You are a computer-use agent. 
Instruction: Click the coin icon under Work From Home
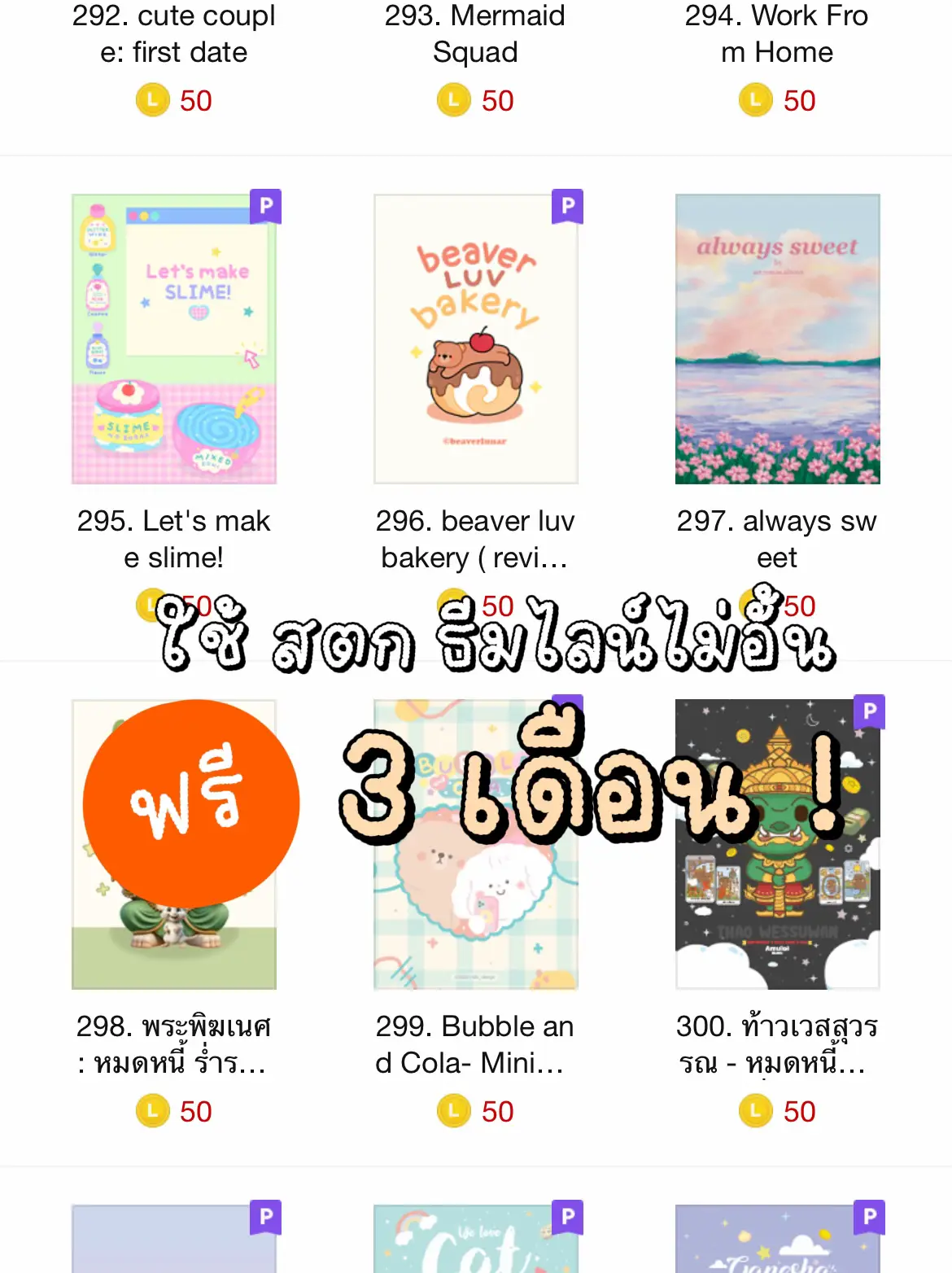tap(755, 100)
